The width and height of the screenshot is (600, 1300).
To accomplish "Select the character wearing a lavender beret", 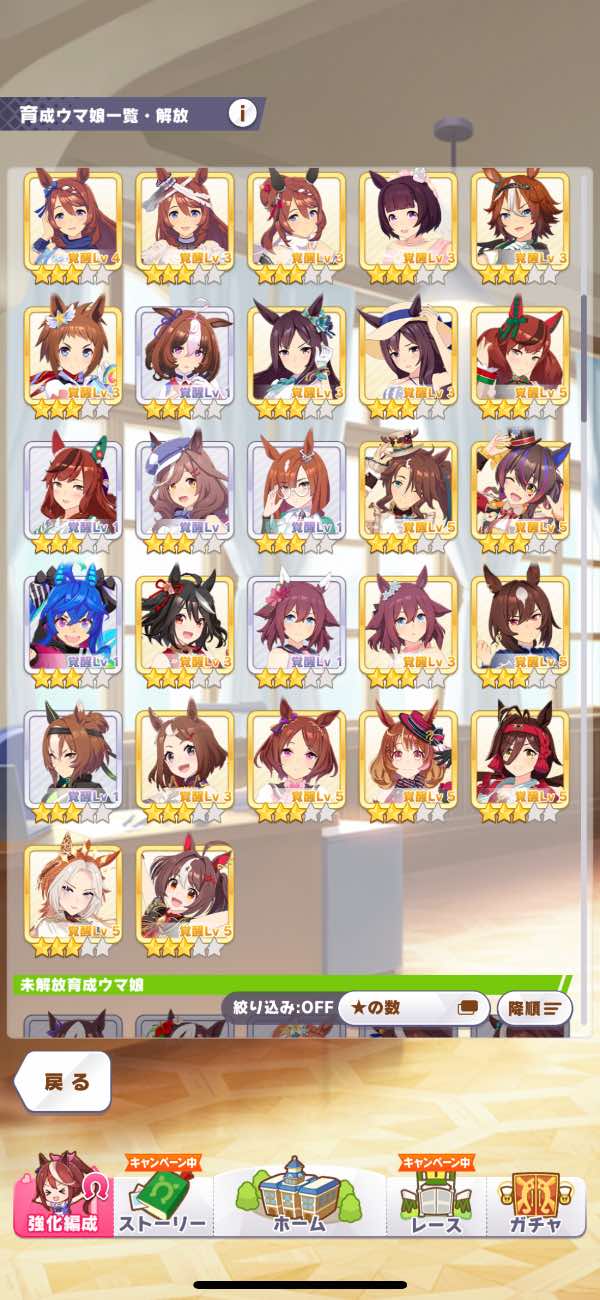I will pyautogui.click(x=184, y=488).
